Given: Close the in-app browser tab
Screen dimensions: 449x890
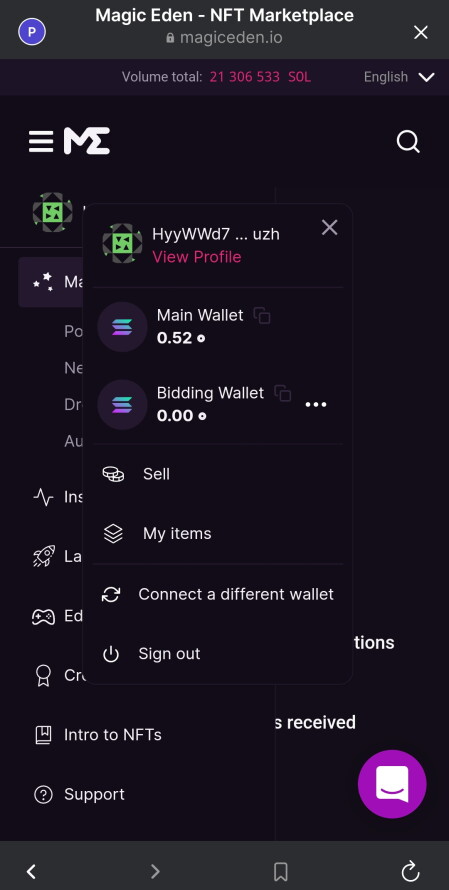Looking at the screenshot, I should pyautogui.click(x=421, y=32).
